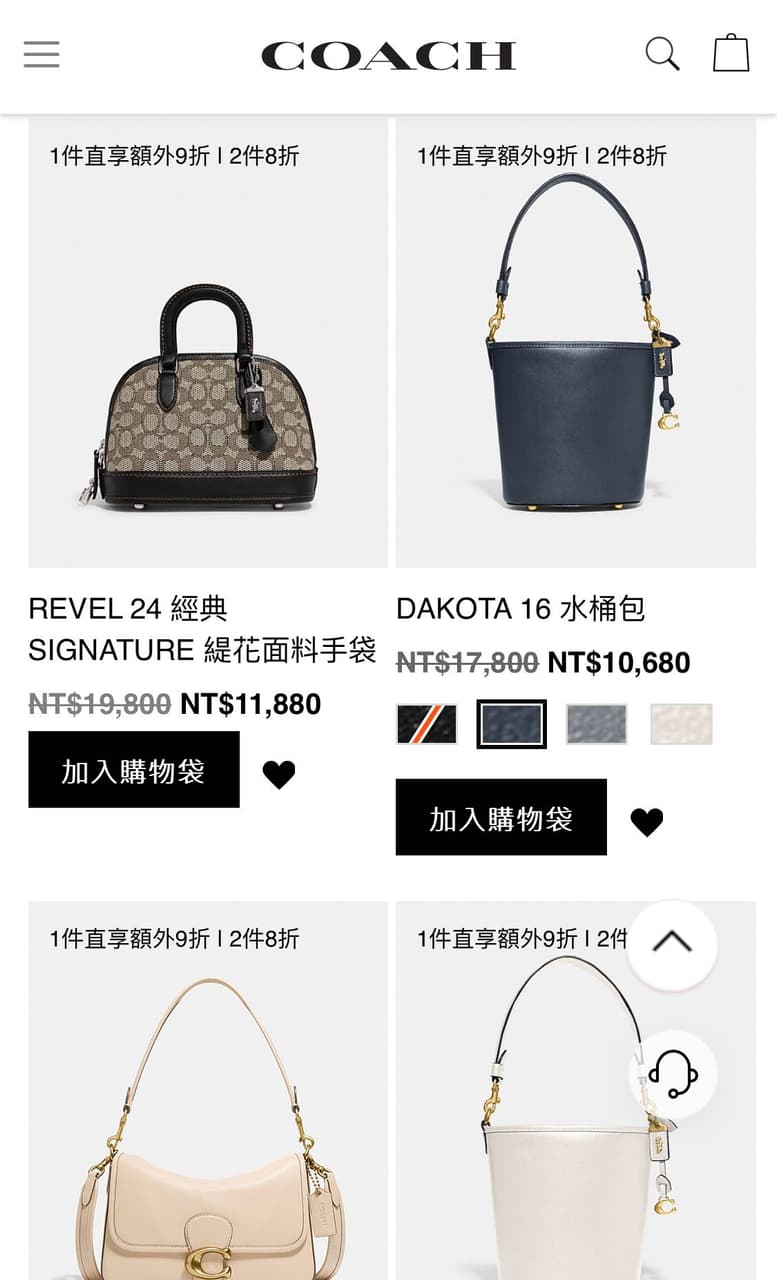Open the search magnifier
This screenshot has height=1280, width=777.
pos(661,54)
